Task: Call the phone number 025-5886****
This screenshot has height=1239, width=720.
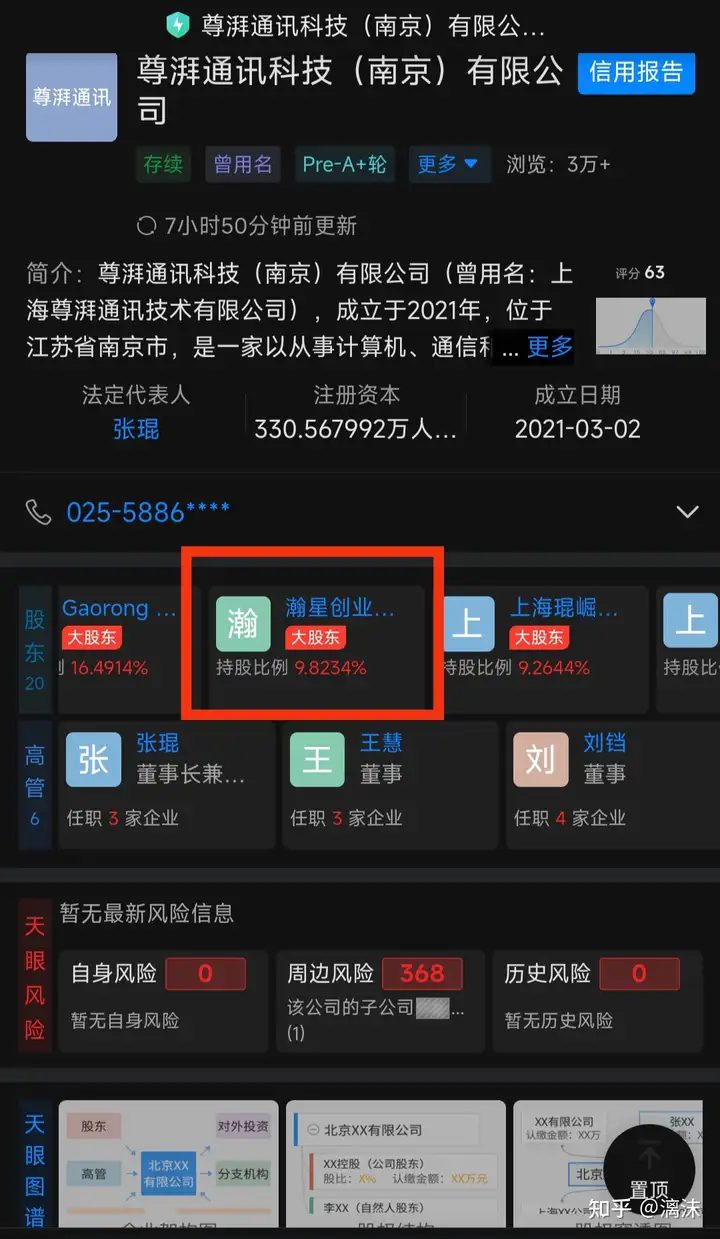Action: (148, 512)
